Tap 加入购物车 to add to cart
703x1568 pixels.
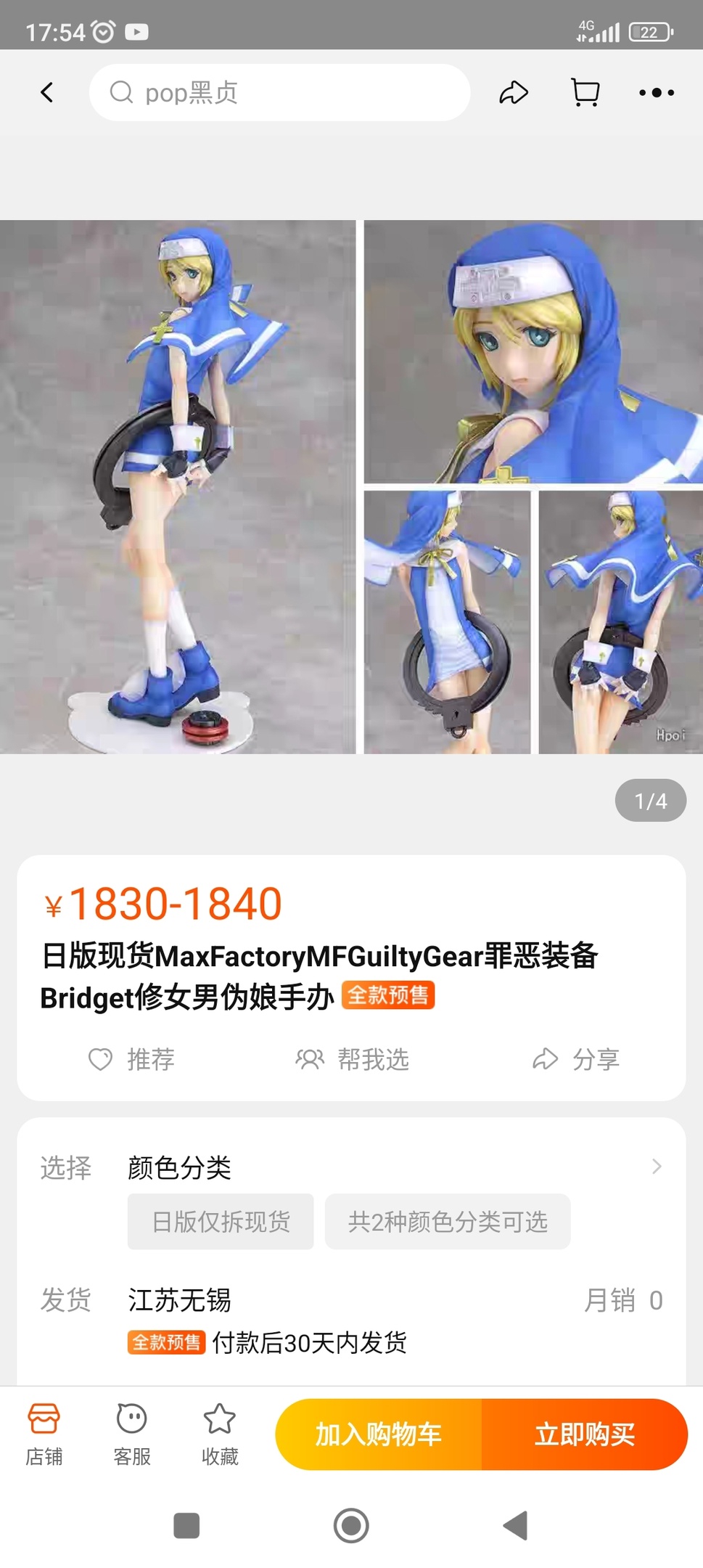[x=378, y=1434]
